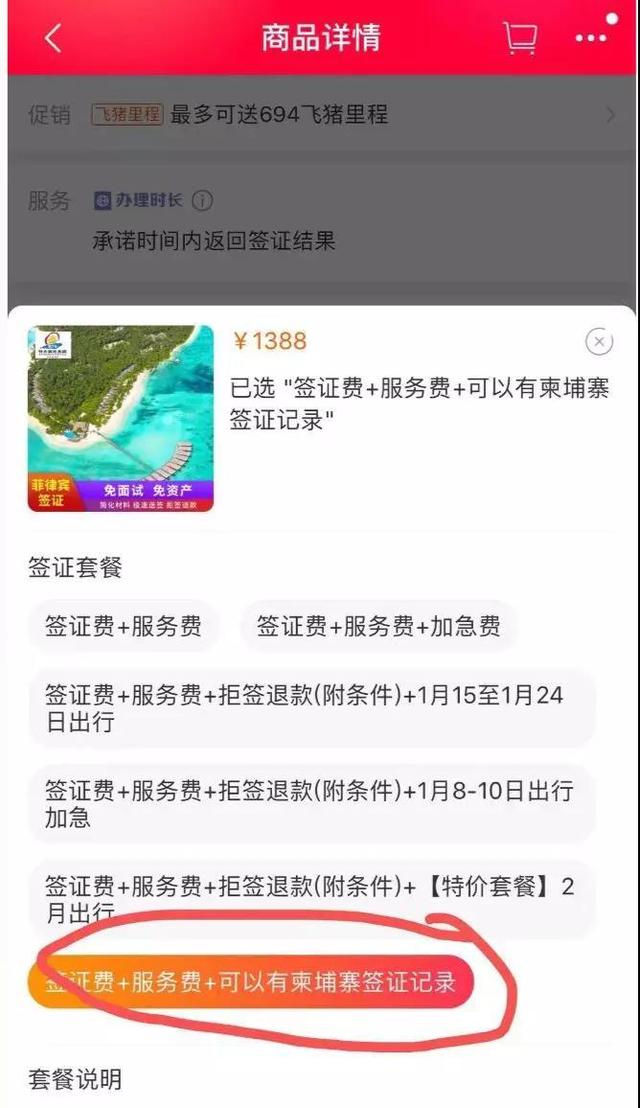
Task: Show info about 办理时长
Action: pos(202,201)
